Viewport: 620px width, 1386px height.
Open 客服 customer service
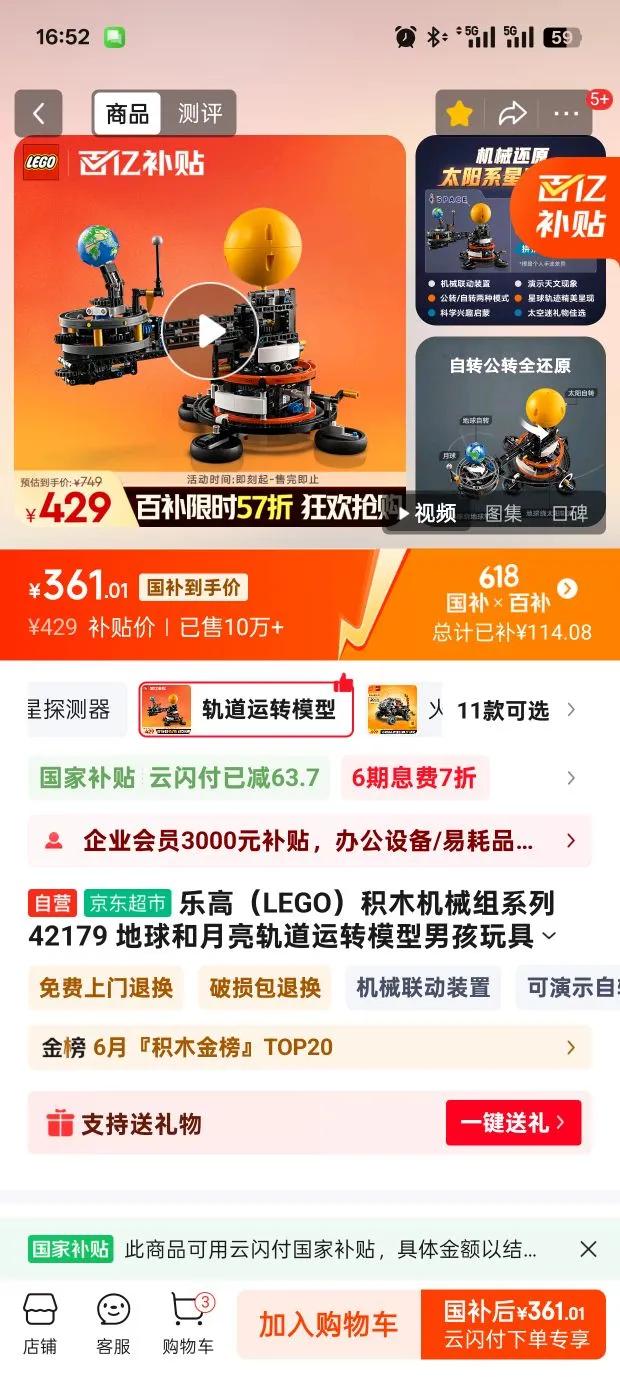(114, 1324)
